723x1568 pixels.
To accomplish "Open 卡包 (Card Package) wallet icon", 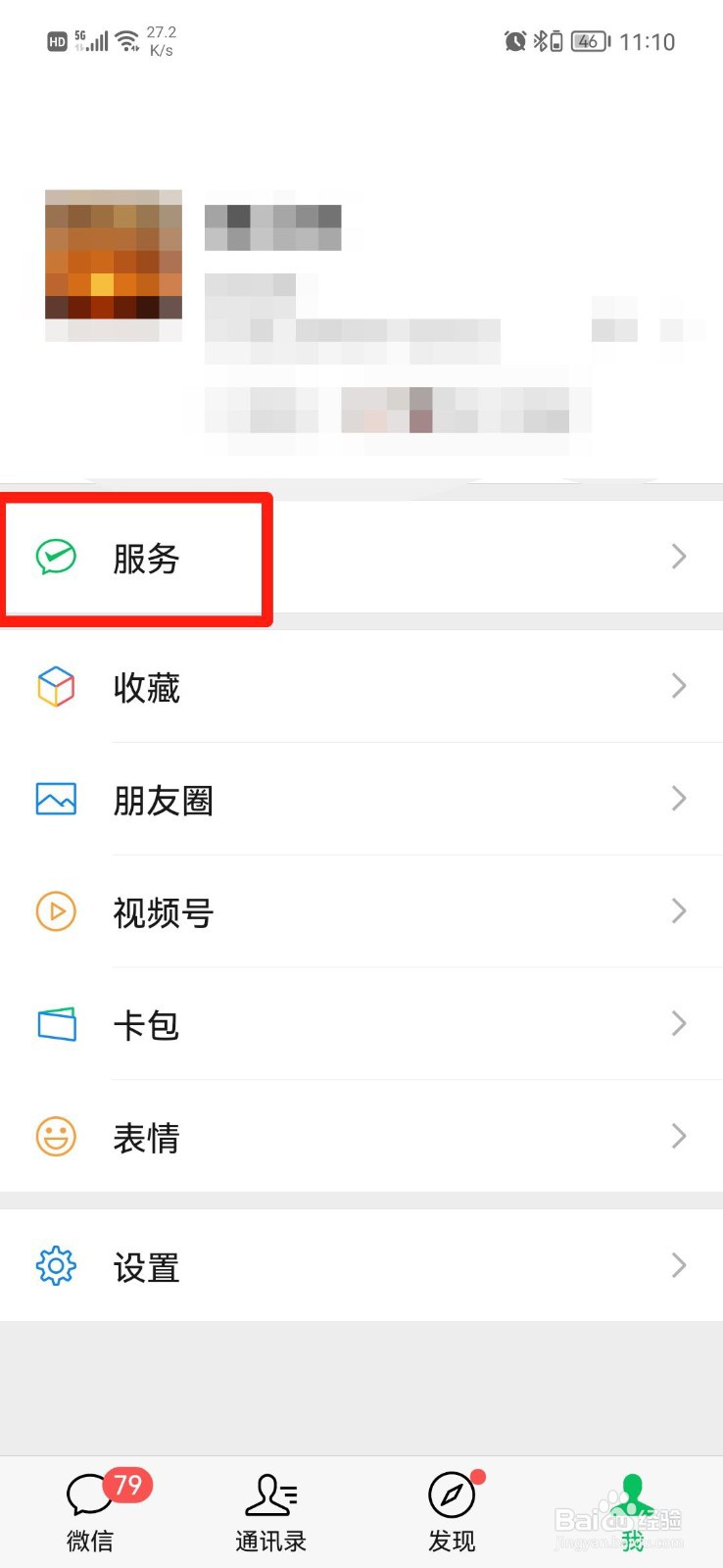I will click(x=56, y=1023).
